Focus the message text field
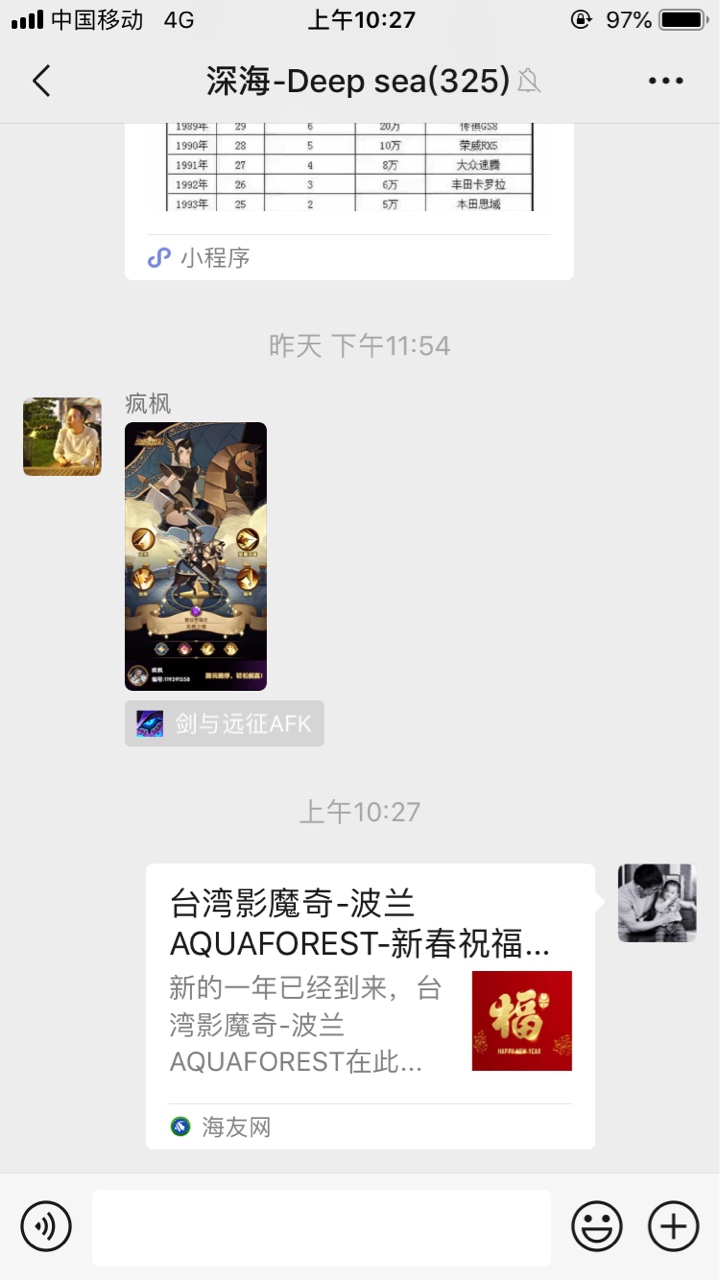 [x=321, y=1227]
